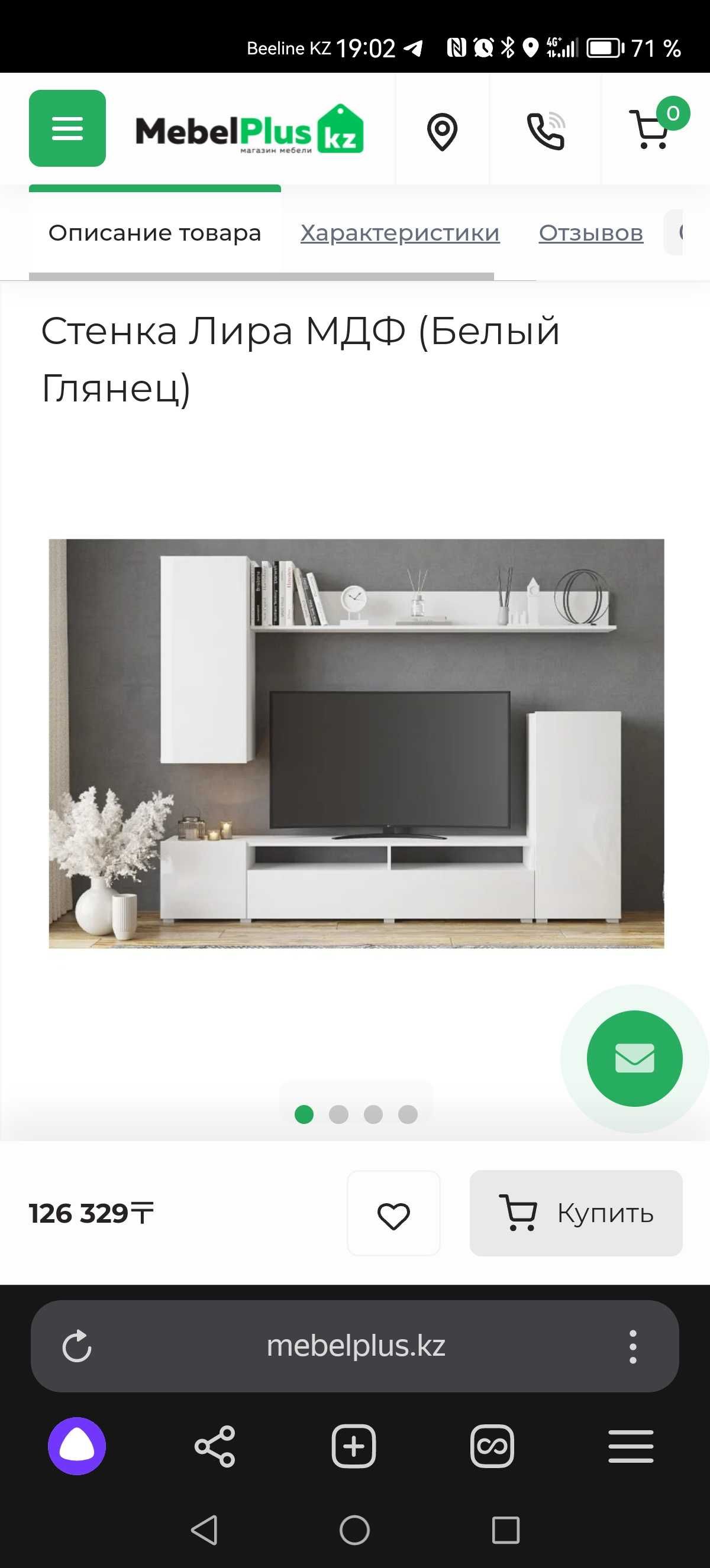Open a new browser tab
The width and height of the screenshot is (710, 1568).
[354, 1446]
